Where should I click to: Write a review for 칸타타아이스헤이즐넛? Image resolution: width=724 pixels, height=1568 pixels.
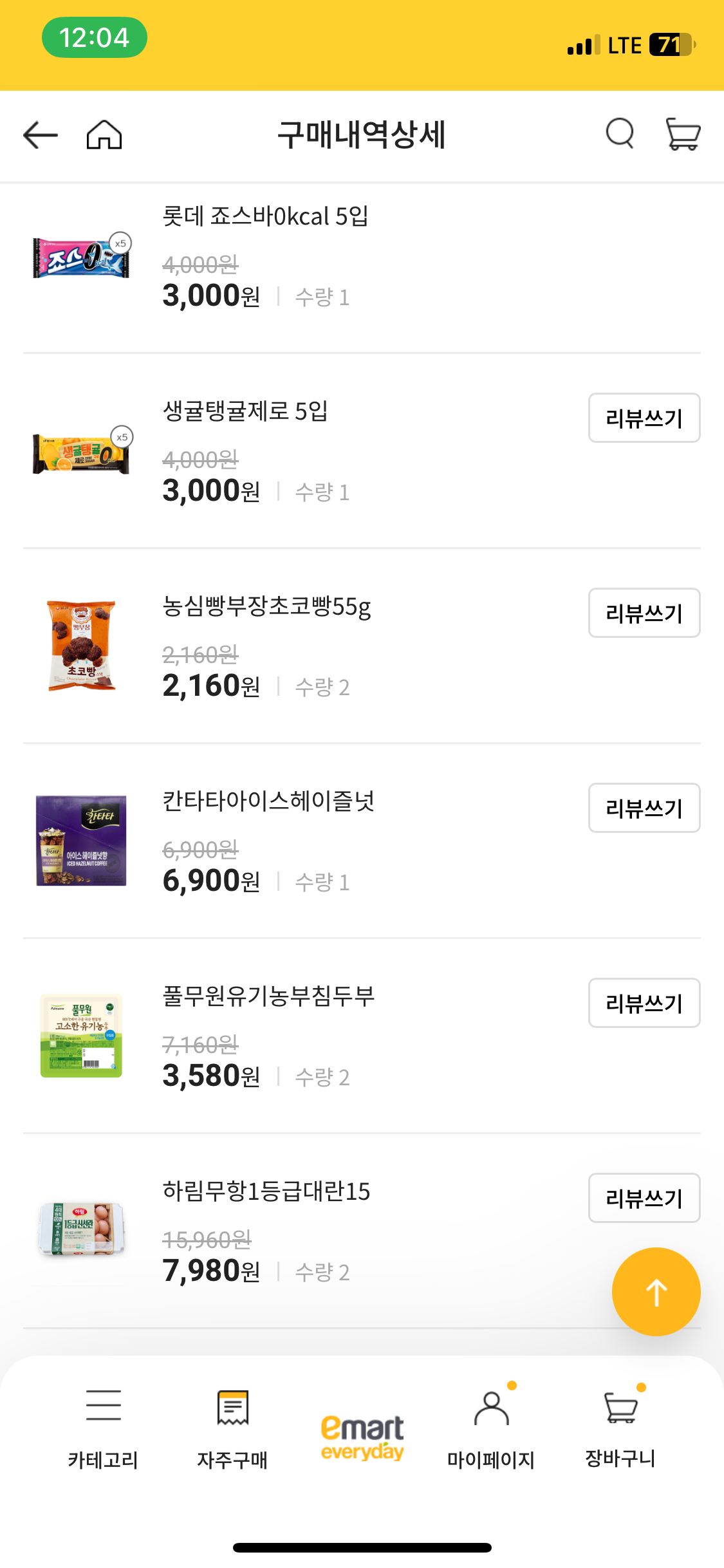click(x=644, y=808)
